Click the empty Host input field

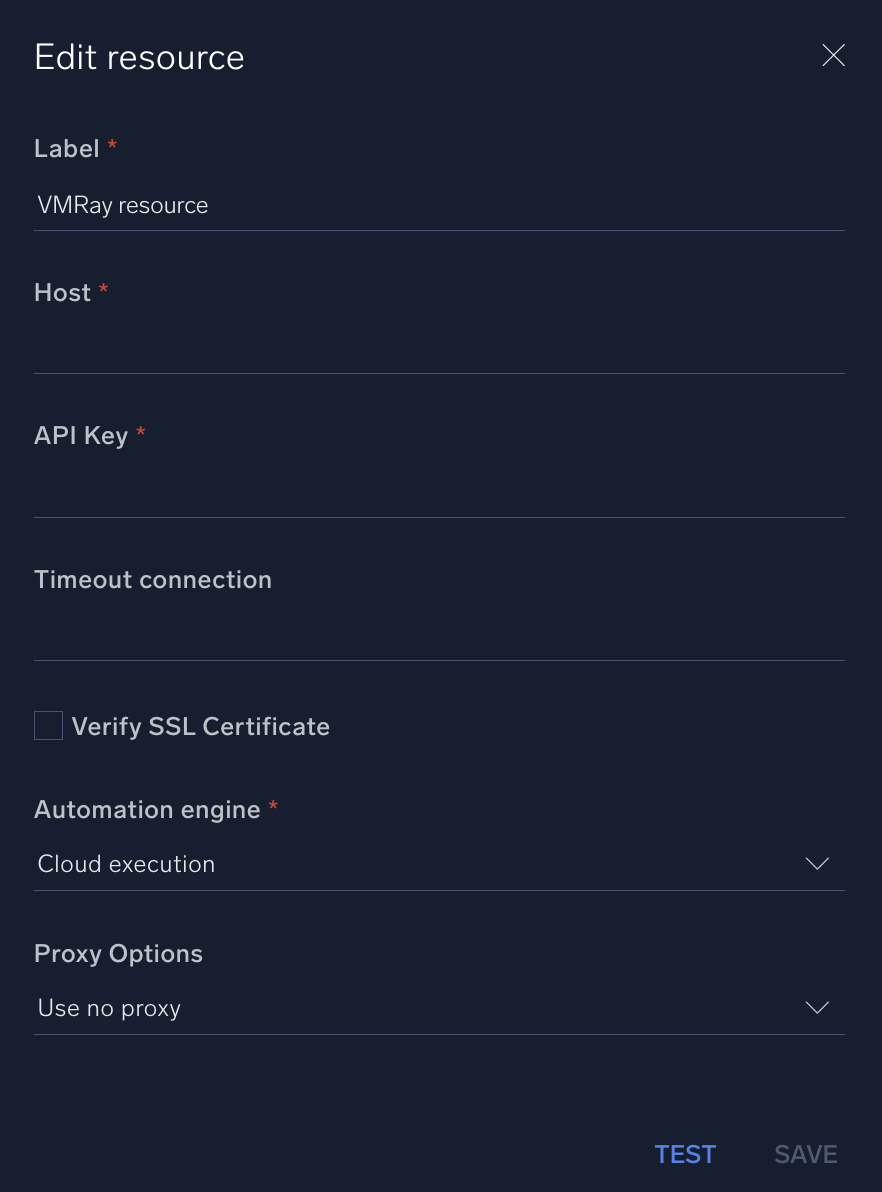pyautogui.click(x=440, y=350)
